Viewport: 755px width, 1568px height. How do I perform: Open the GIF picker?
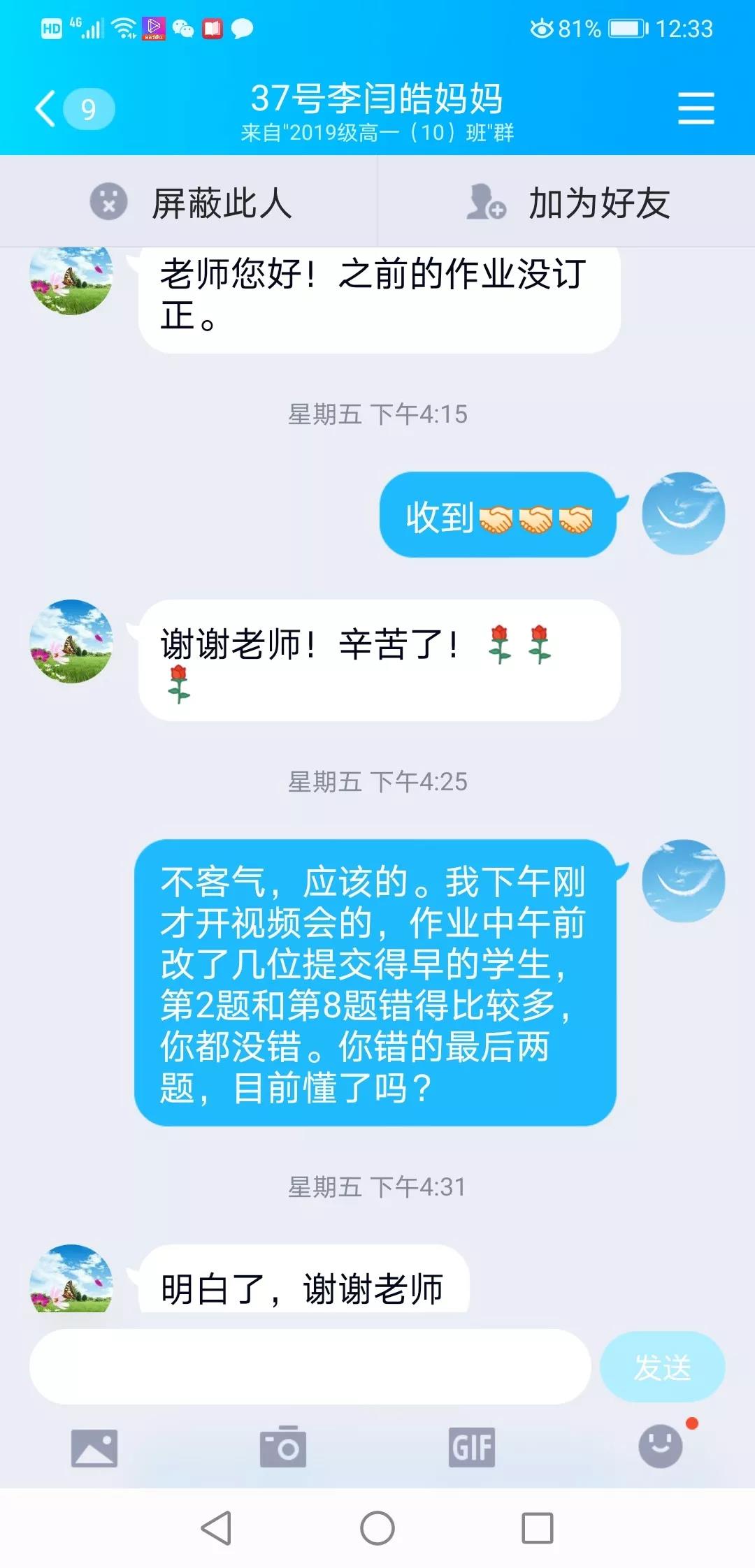(472, 1446)
